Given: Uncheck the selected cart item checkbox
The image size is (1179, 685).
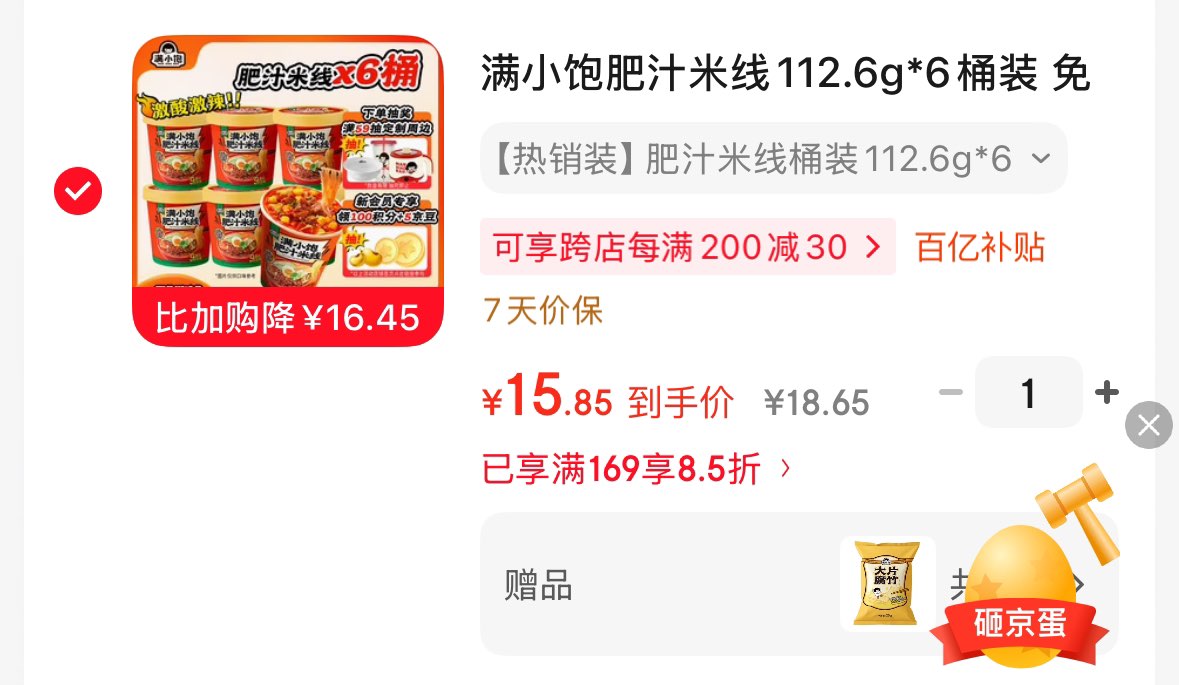Looking at the screenshot, I should (77, 191).
